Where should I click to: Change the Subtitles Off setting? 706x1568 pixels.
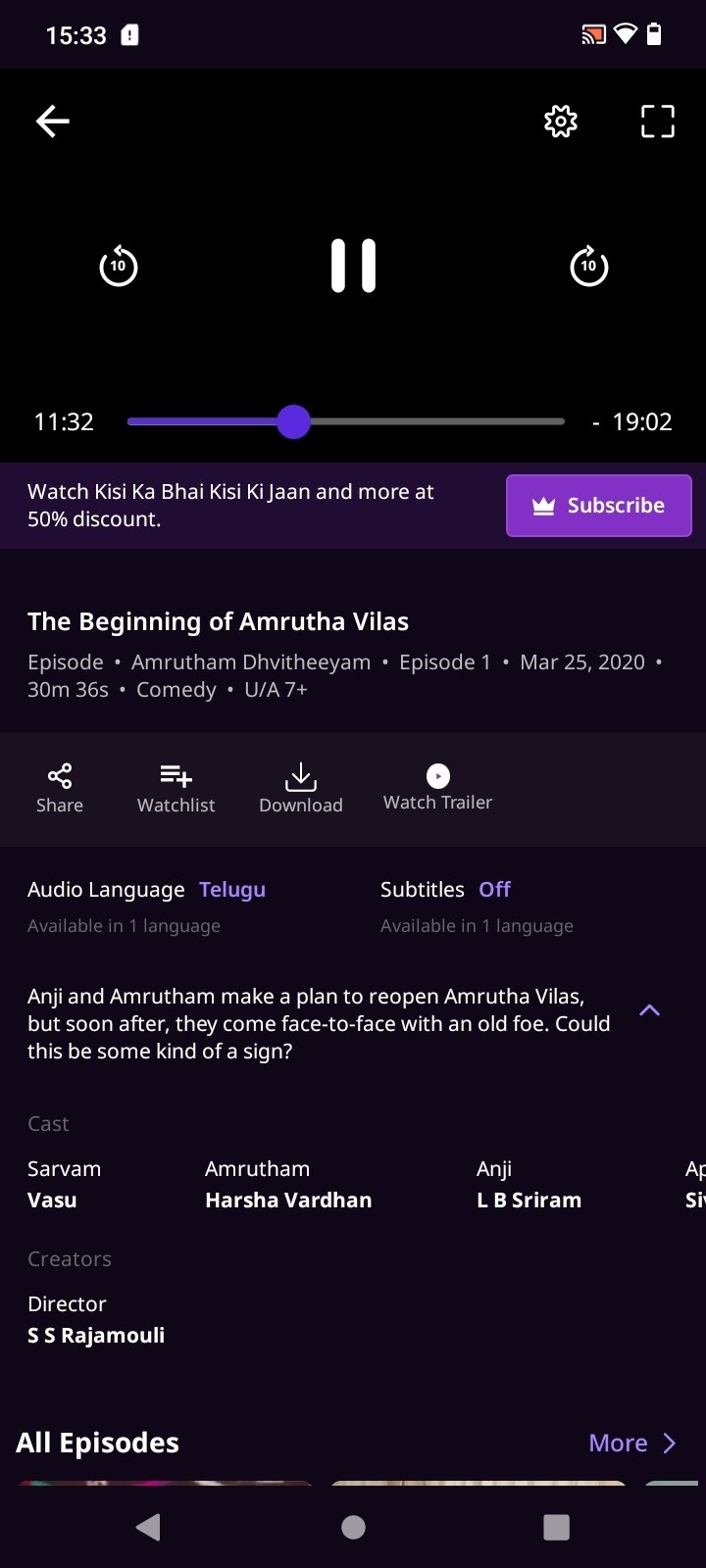(494, 890)
